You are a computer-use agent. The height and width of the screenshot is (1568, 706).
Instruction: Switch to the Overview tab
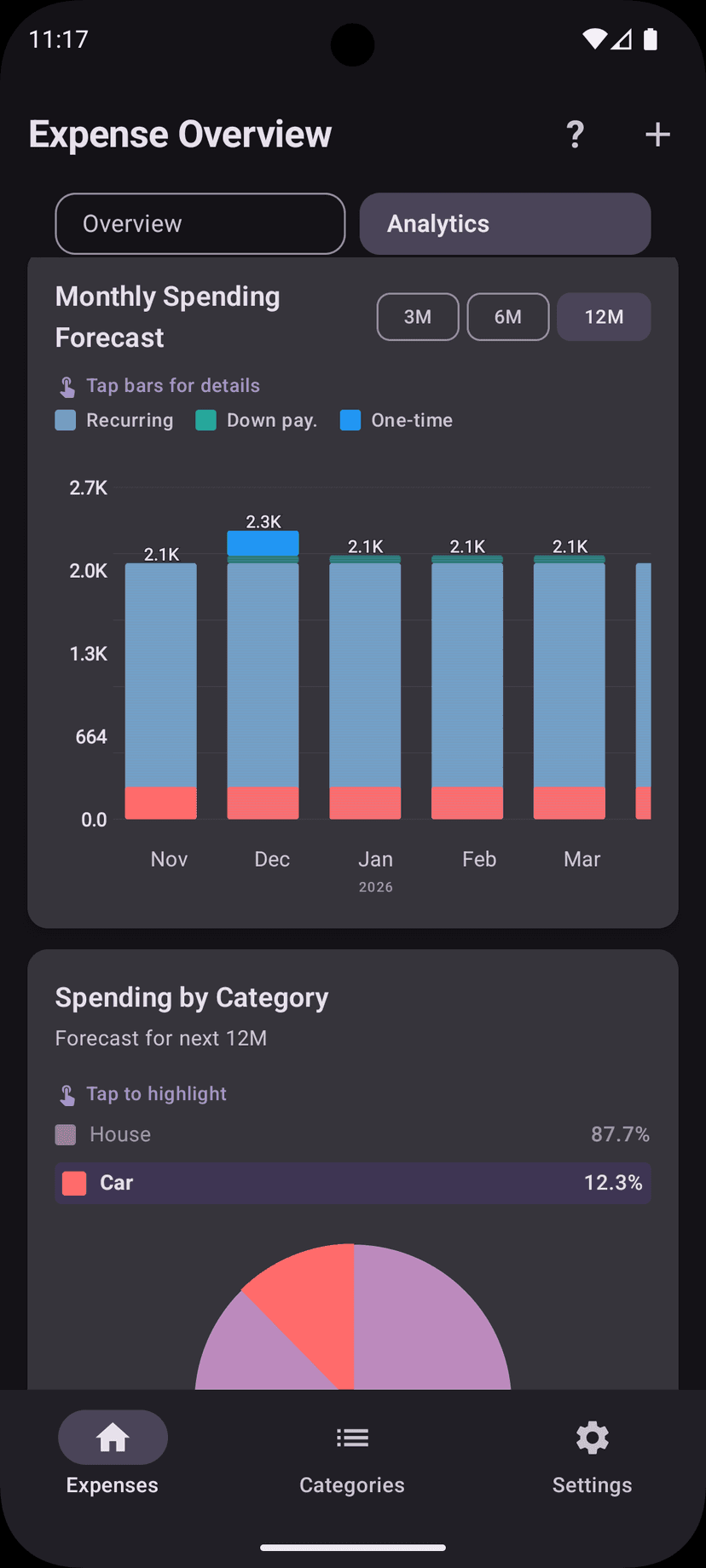[x=200, y=223]
